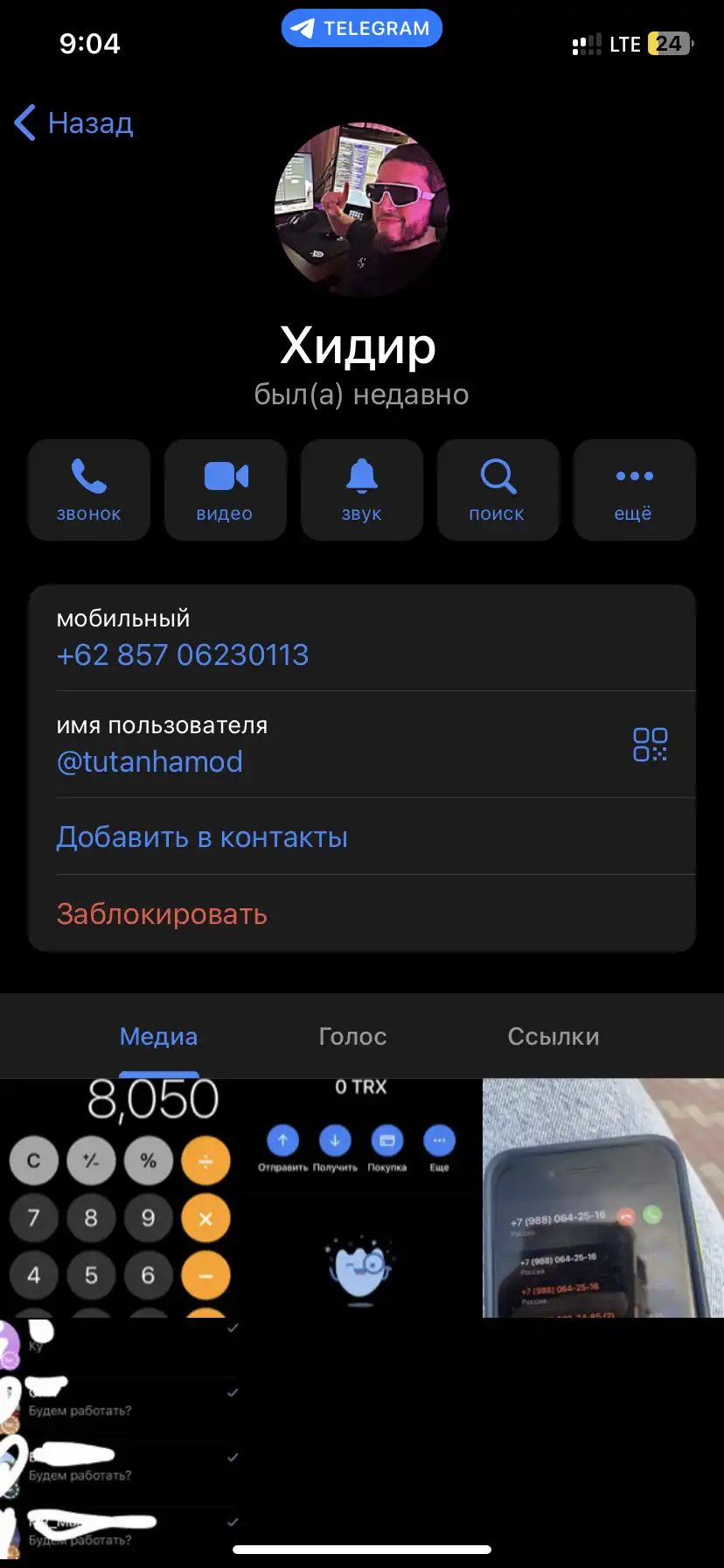
Task: Open the profile photo of Хидир
Action: [x=362, y=210]
